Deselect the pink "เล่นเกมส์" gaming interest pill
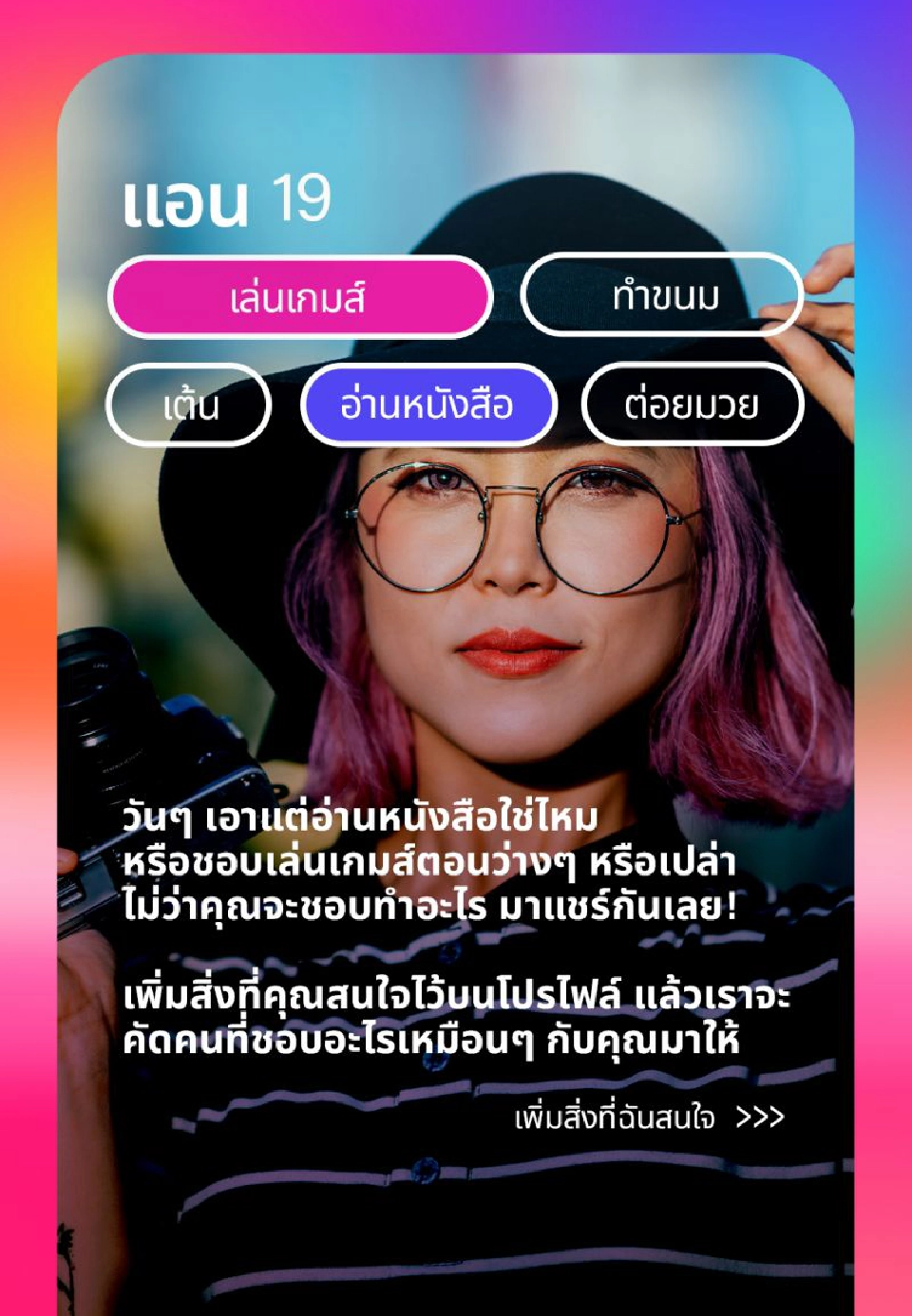The width and height of the screenshot is (912, 1316). [x=302, y=295]
